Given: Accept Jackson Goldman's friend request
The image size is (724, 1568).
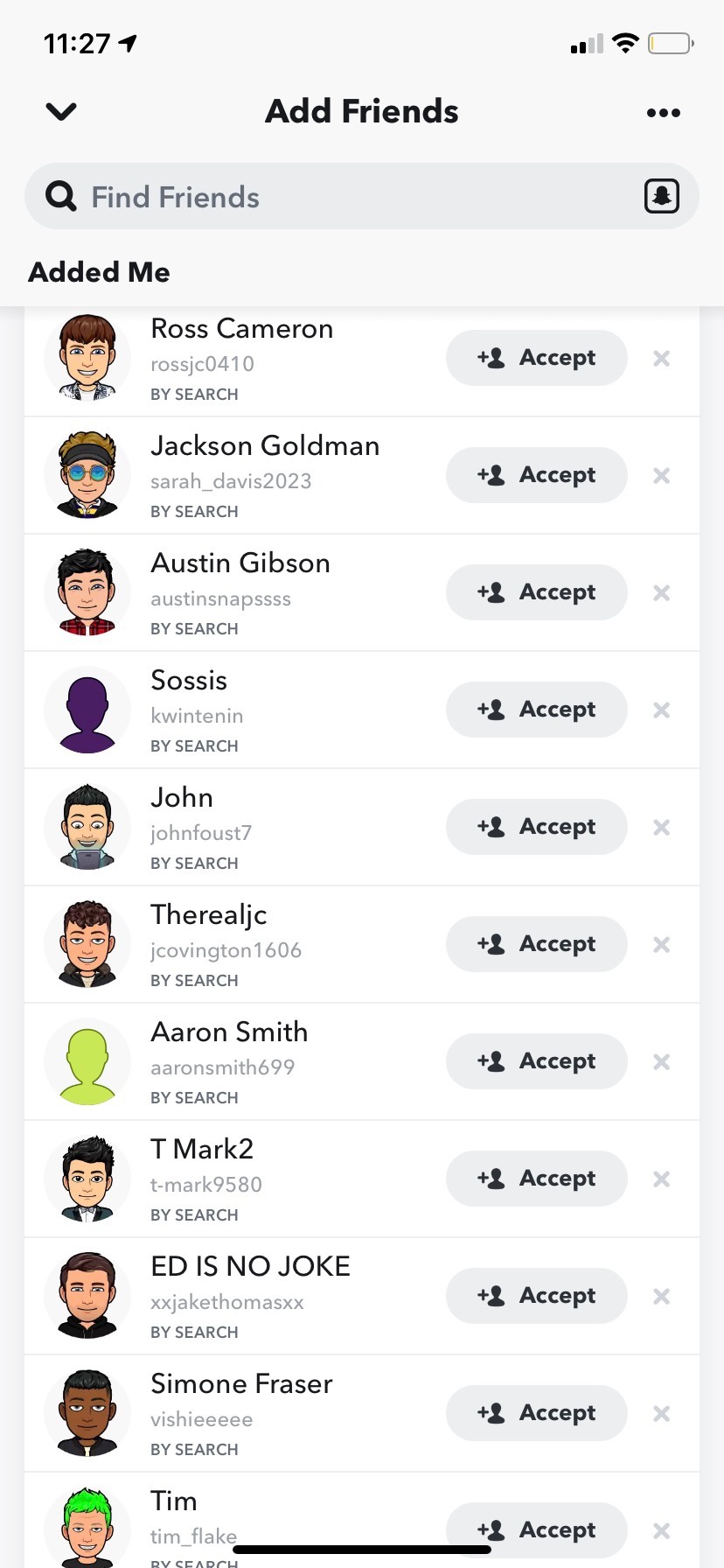Looking at the screenshot, I should pos(536,475).
